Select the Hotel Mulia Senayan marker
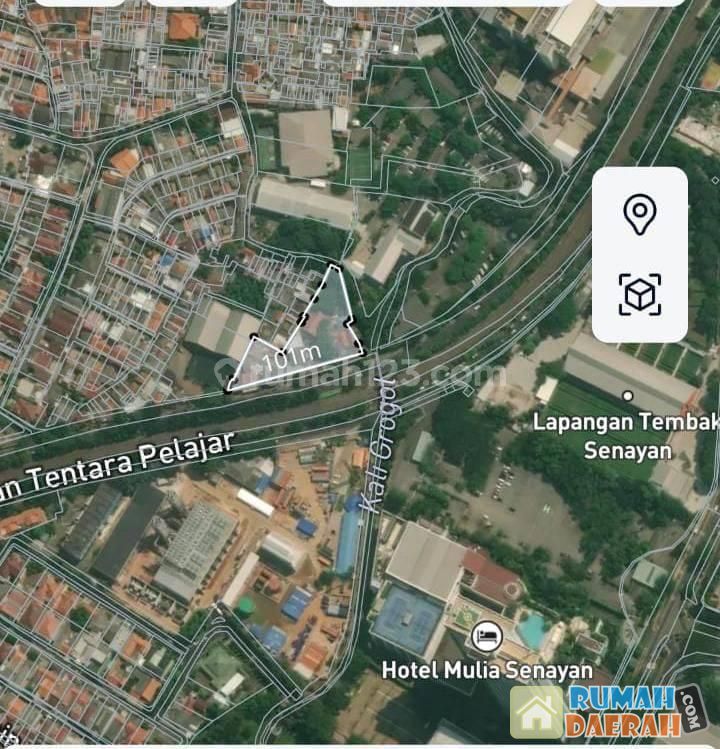 tap(485, 637)
